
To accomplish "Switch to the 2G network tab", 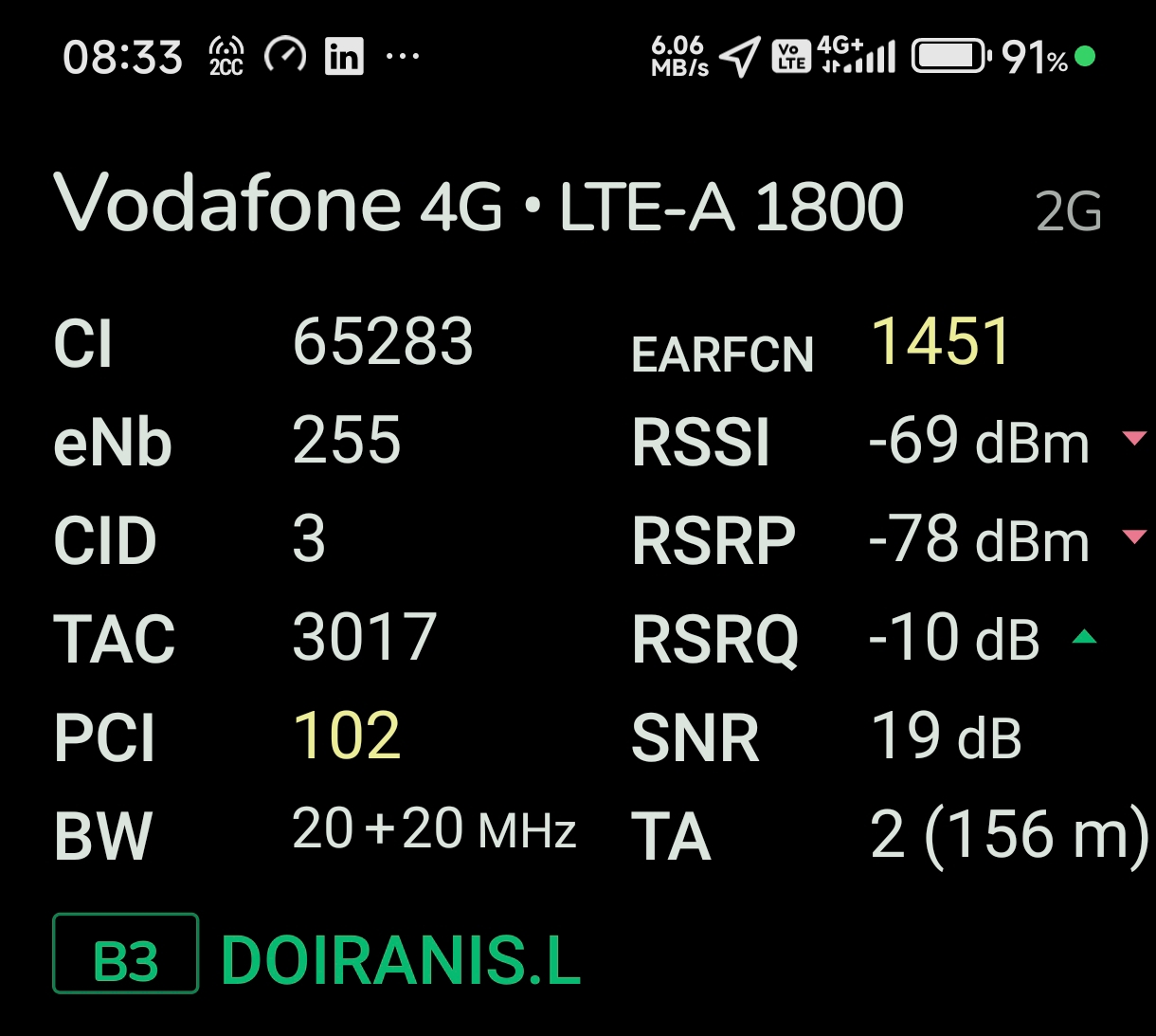I will pyautogui.click(x=1068, y=210).
